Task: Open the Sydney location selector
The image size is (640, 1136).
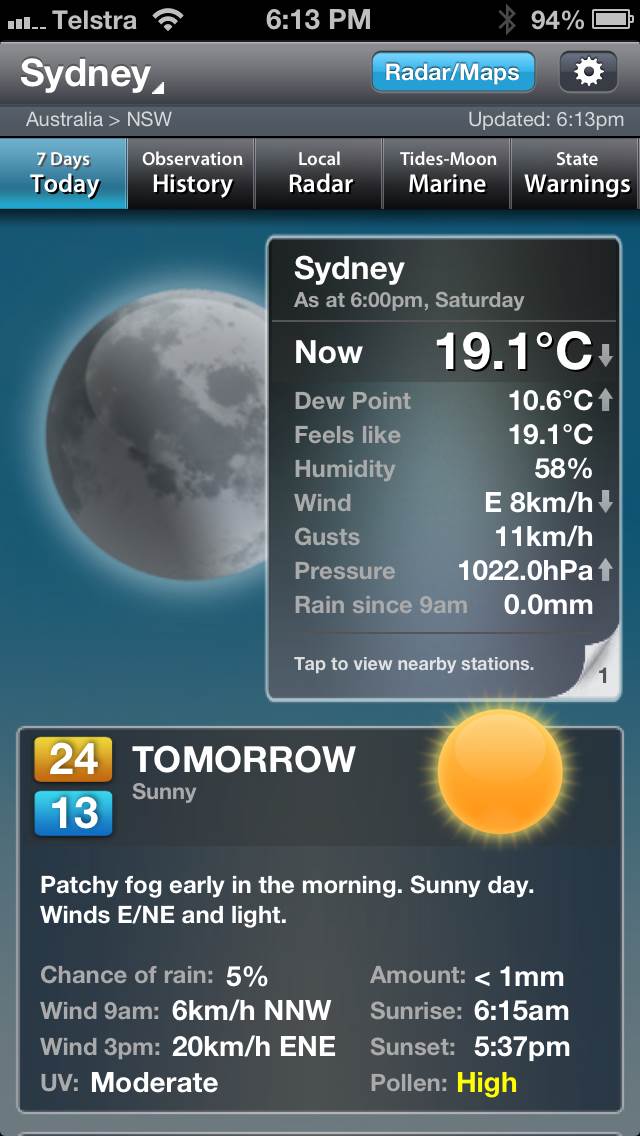Action: [x=92, y=75]
